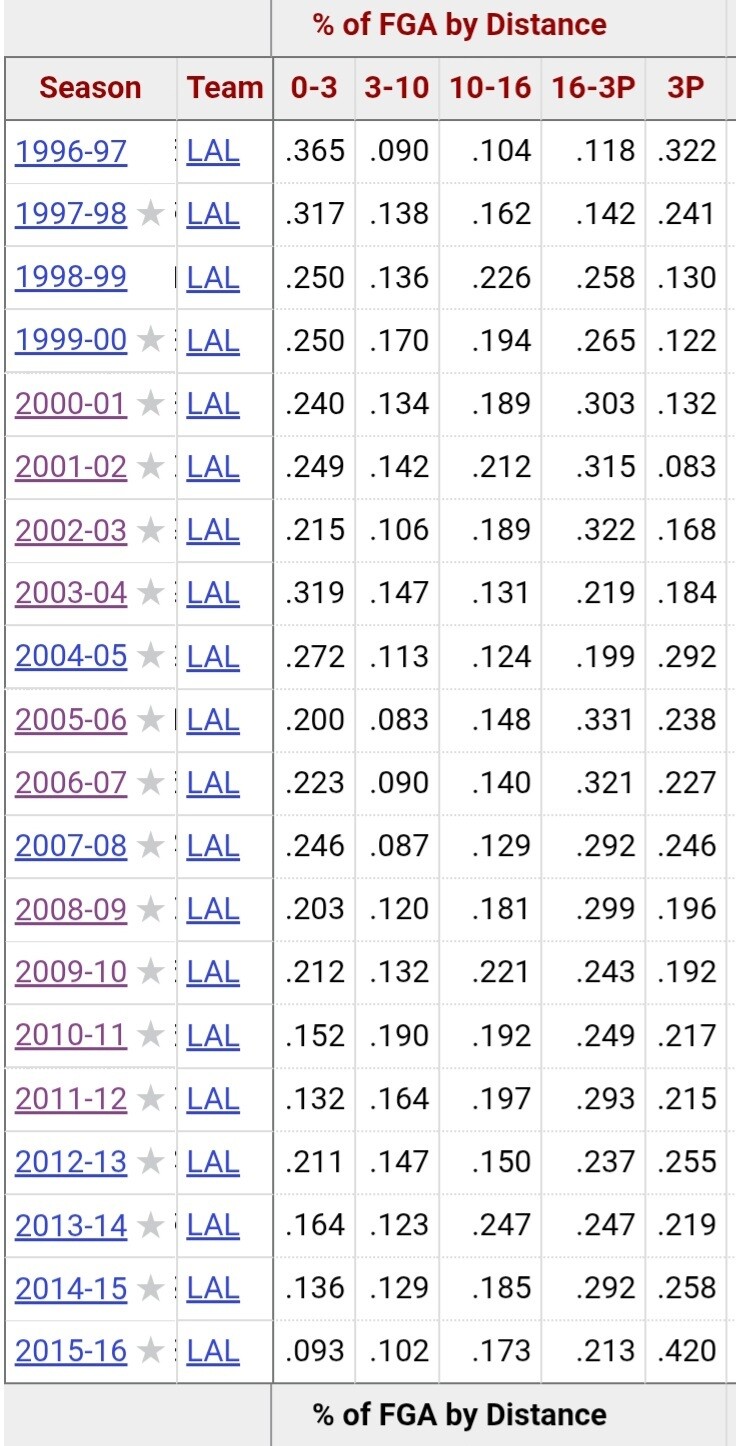The image size is (736, 1446).
Task: Open the 2015-16 season link
Action: click(71, 1352)
